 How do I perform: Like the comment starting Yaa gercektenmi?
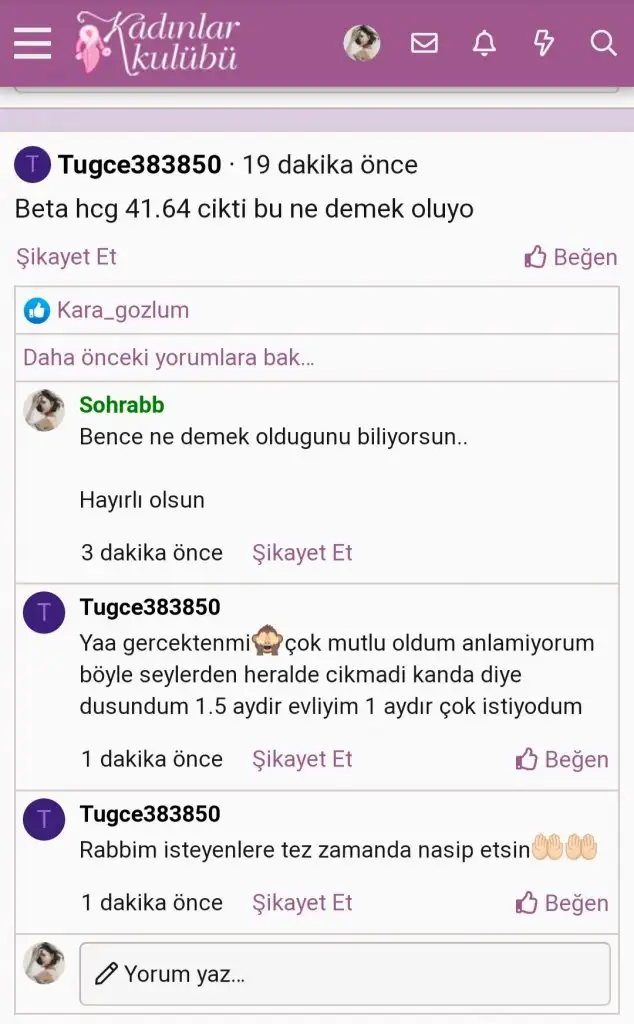click(562, 759)
